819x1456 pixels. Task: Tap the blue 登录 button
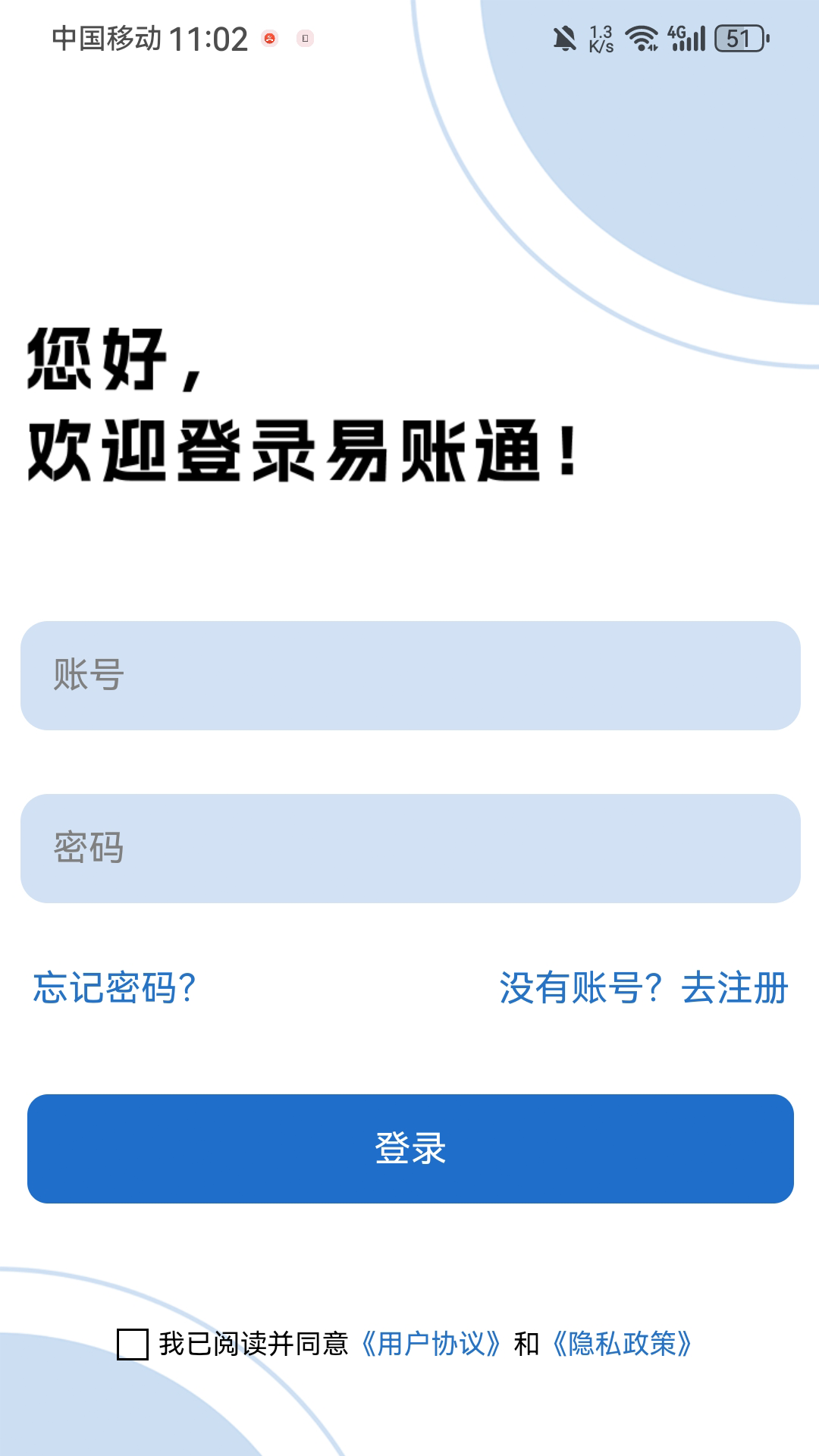[x=410, y=1149]
